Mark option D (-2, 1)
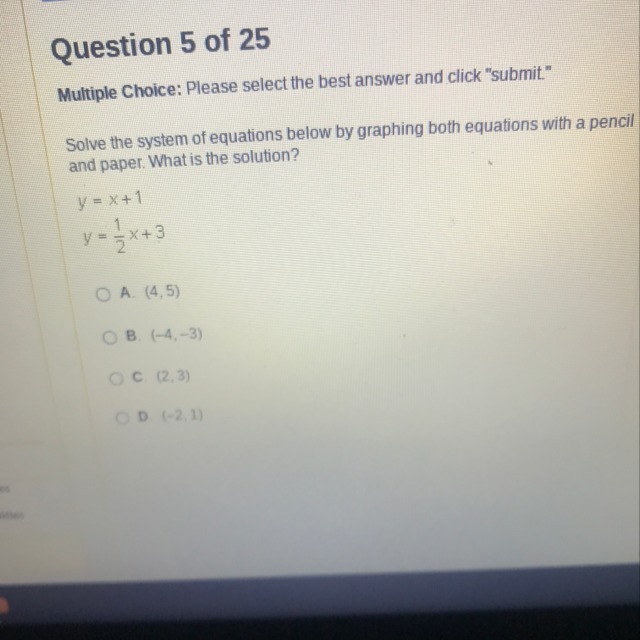The height and width of the screenshot is (640, 640). pos(122,418)
